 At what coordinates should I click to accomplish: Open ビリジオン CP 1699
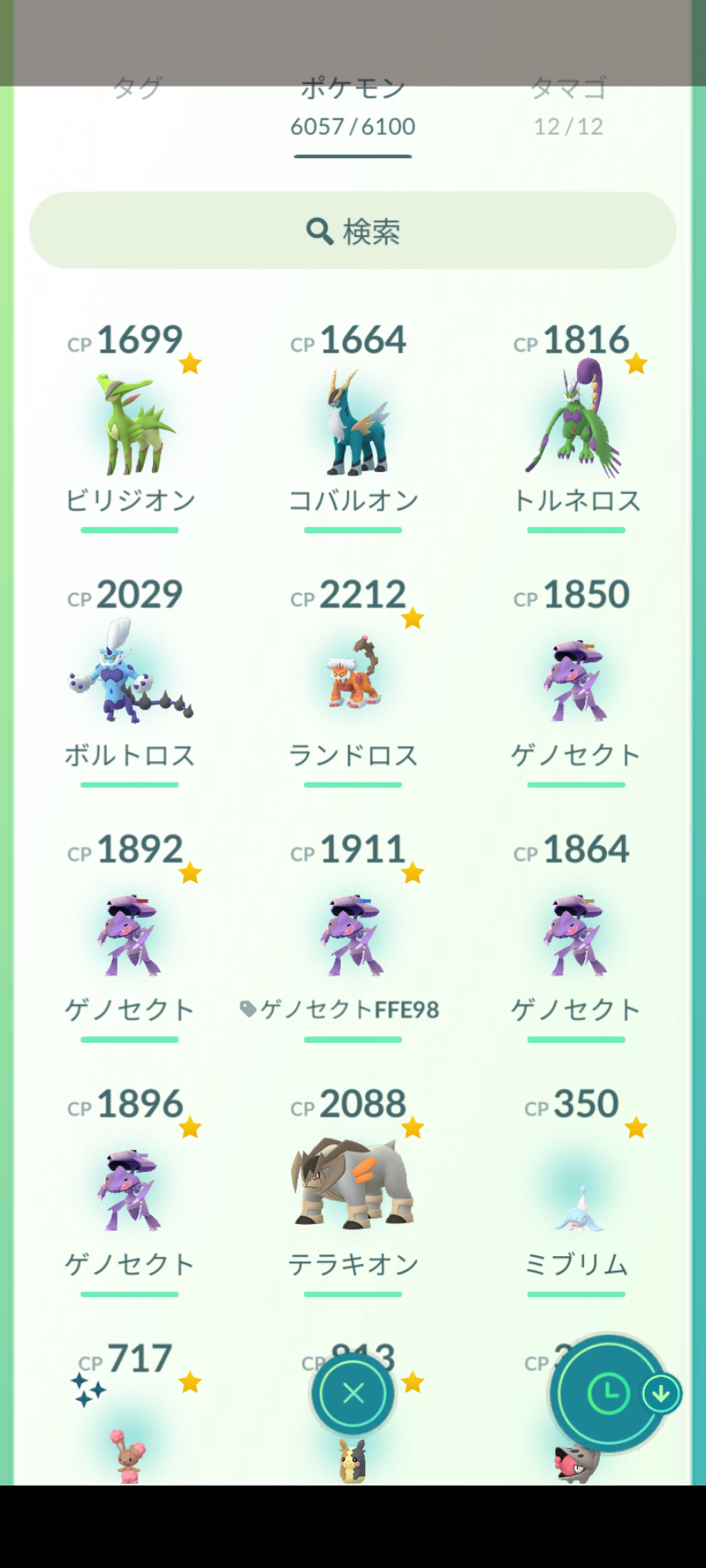point(130,426)
